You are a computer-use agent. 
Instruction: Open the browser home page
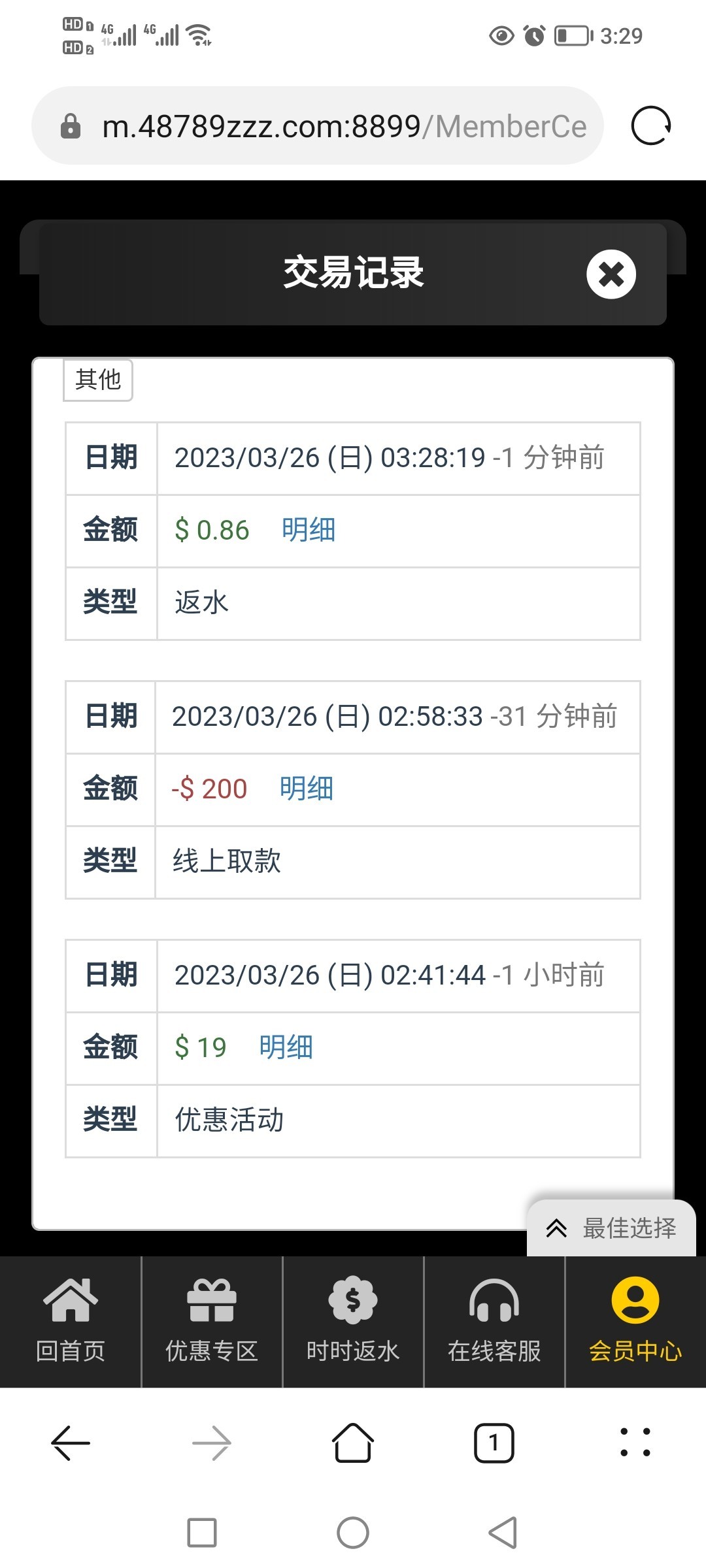pyautogui.click(x=353, y=1443)
